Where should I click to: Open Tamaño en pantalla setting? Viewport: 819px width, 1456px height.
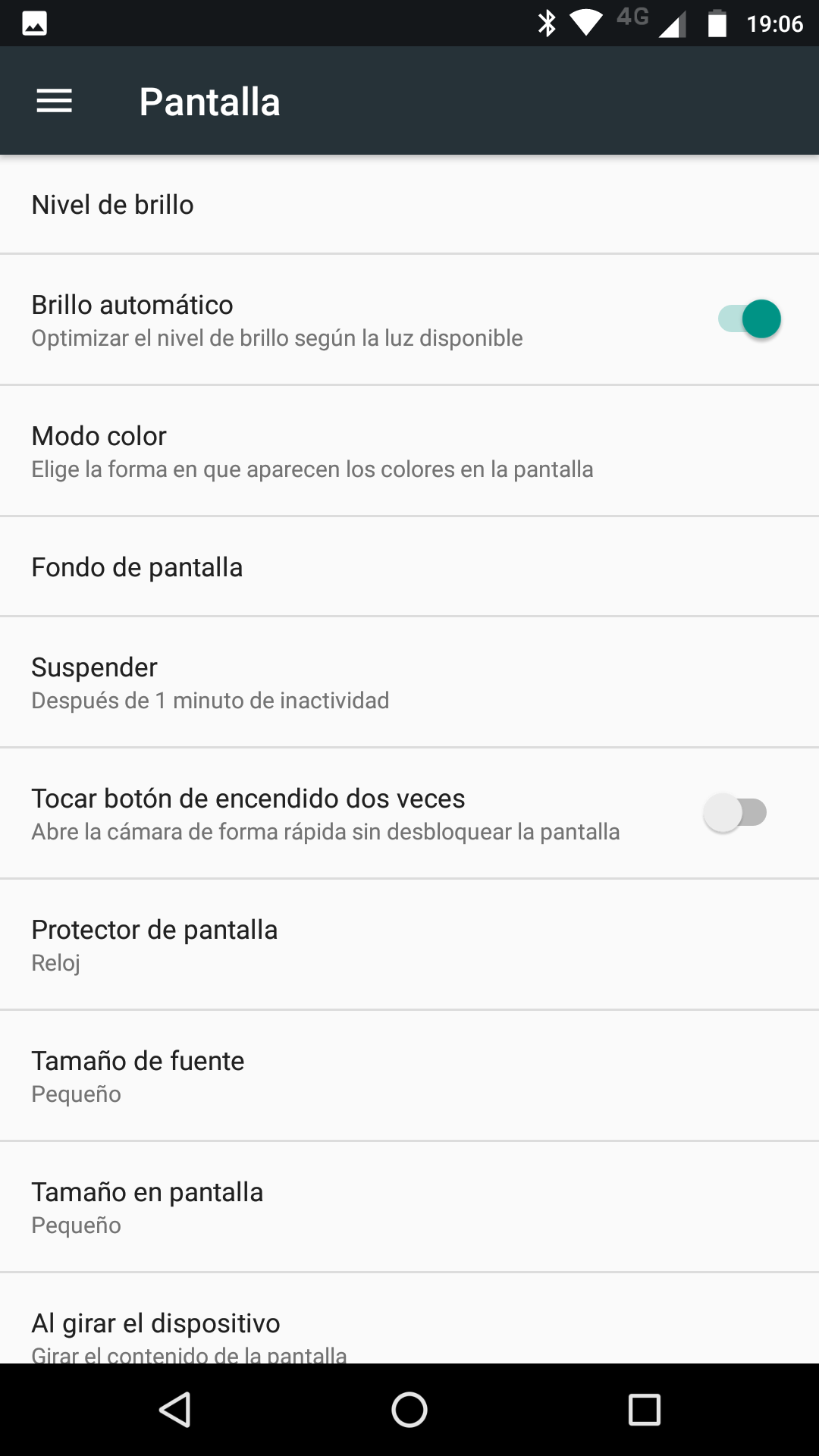(409, 1207)
